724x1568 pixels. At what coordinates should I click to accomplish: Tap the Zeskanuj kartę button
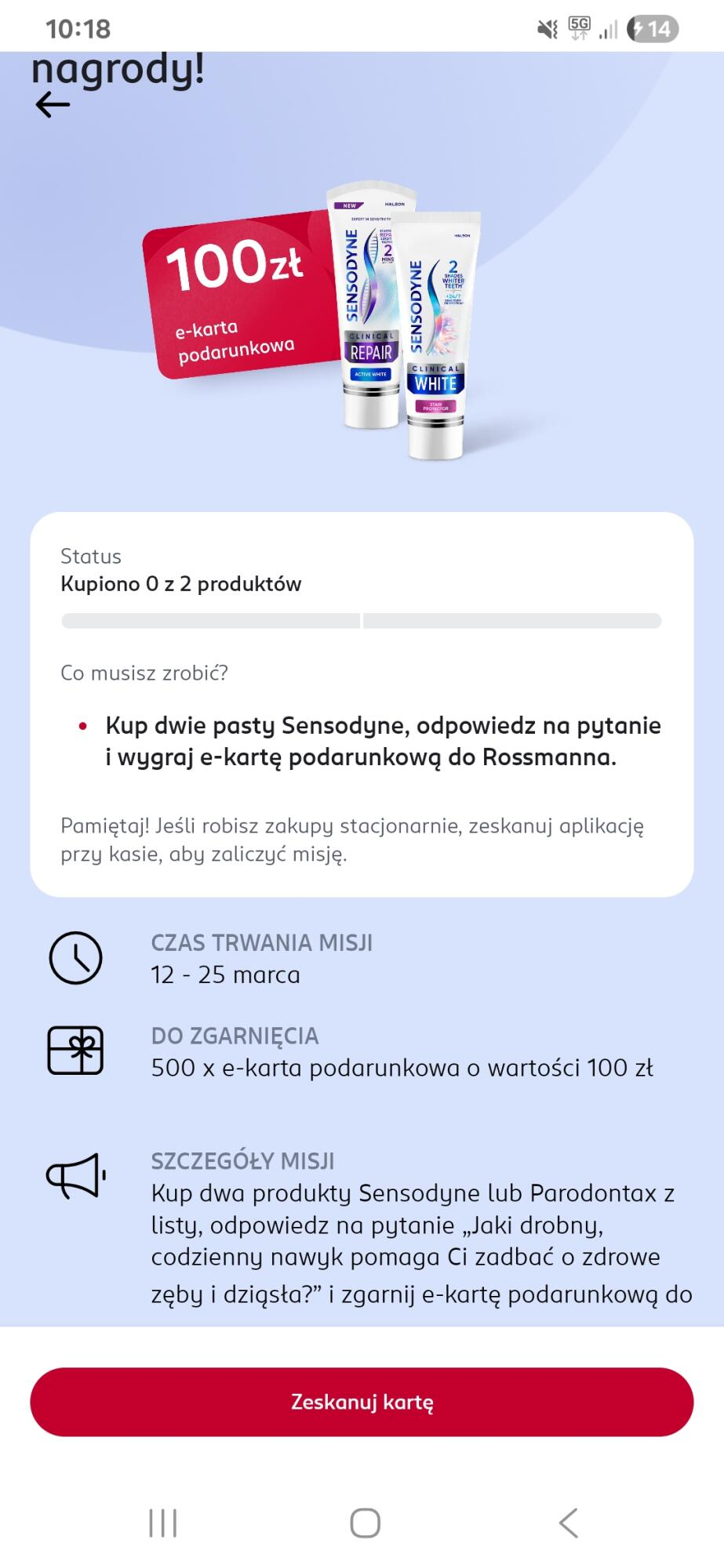(362, 1402)
